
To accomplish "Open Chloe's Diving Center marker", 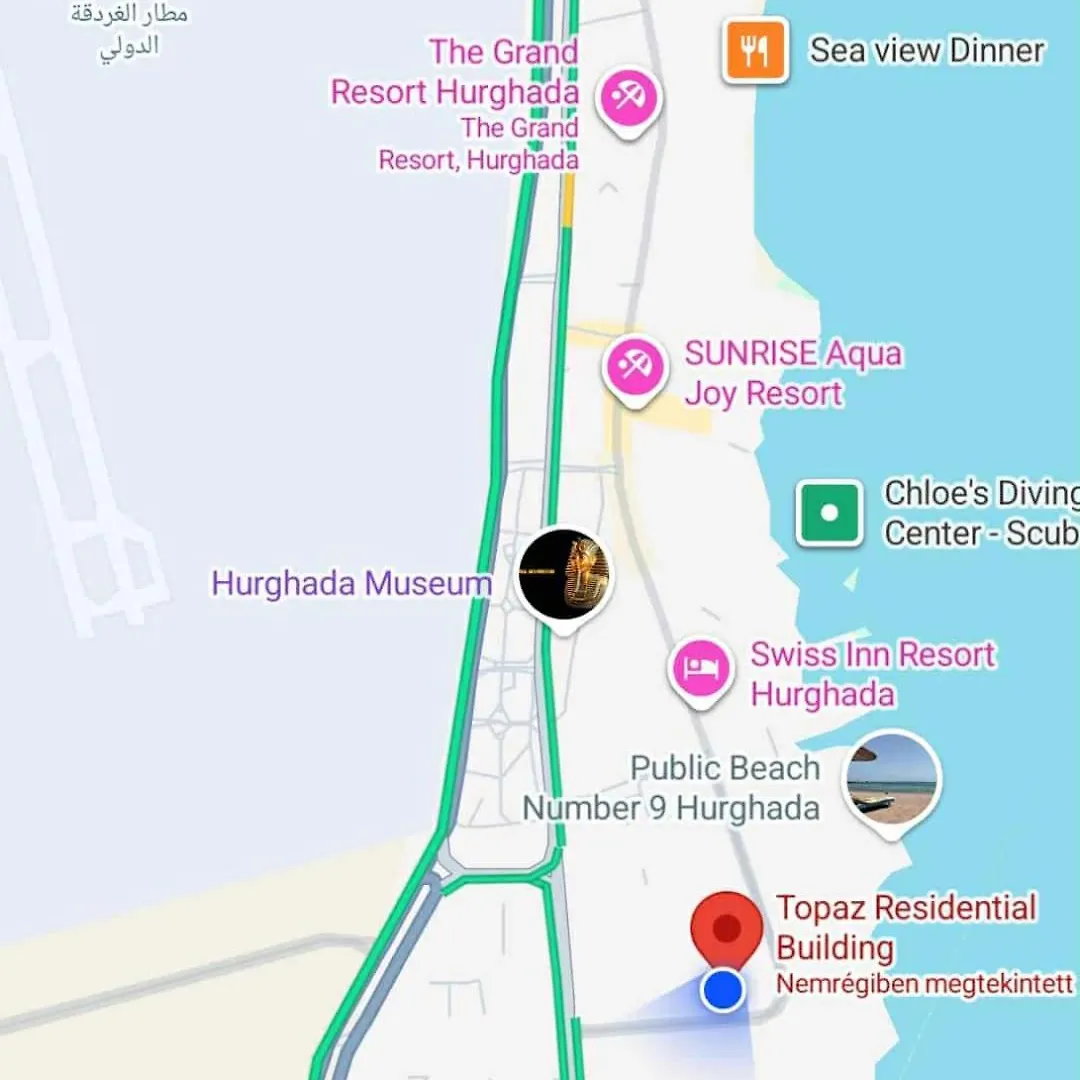I will click(x=829, y=513).
